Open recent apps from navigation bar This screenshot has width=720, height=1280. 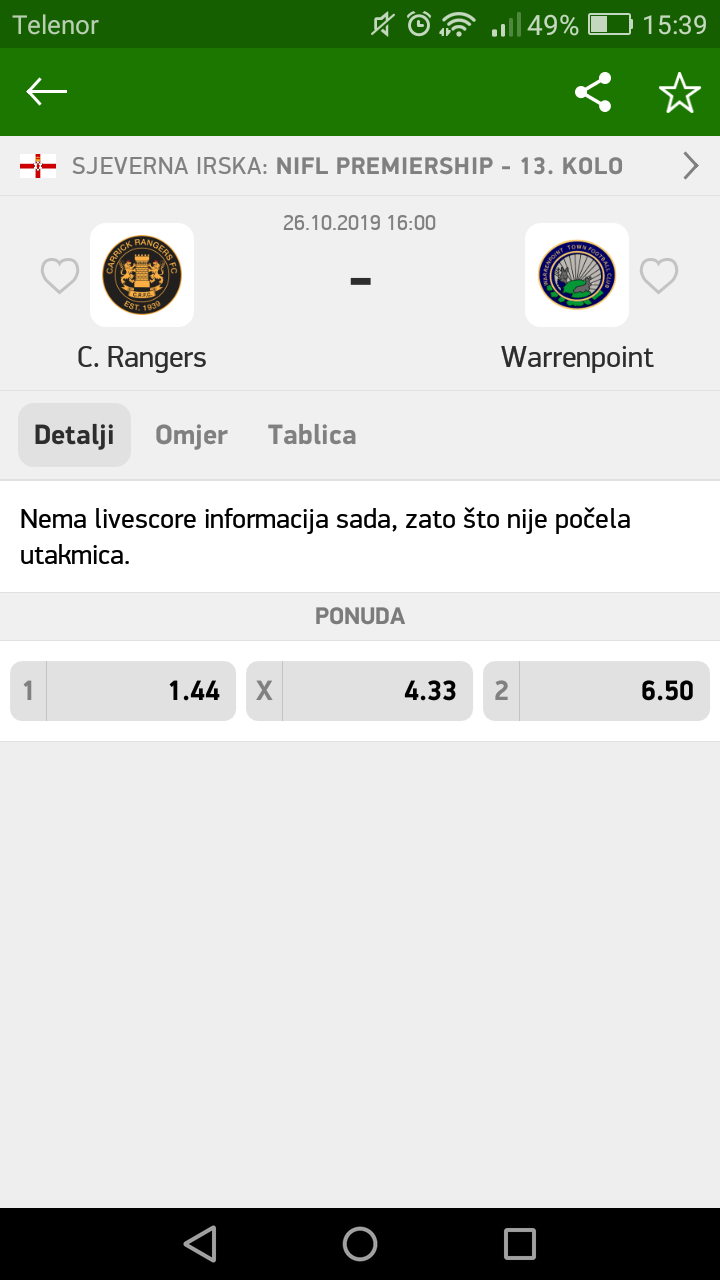(x=520, y=1244)
